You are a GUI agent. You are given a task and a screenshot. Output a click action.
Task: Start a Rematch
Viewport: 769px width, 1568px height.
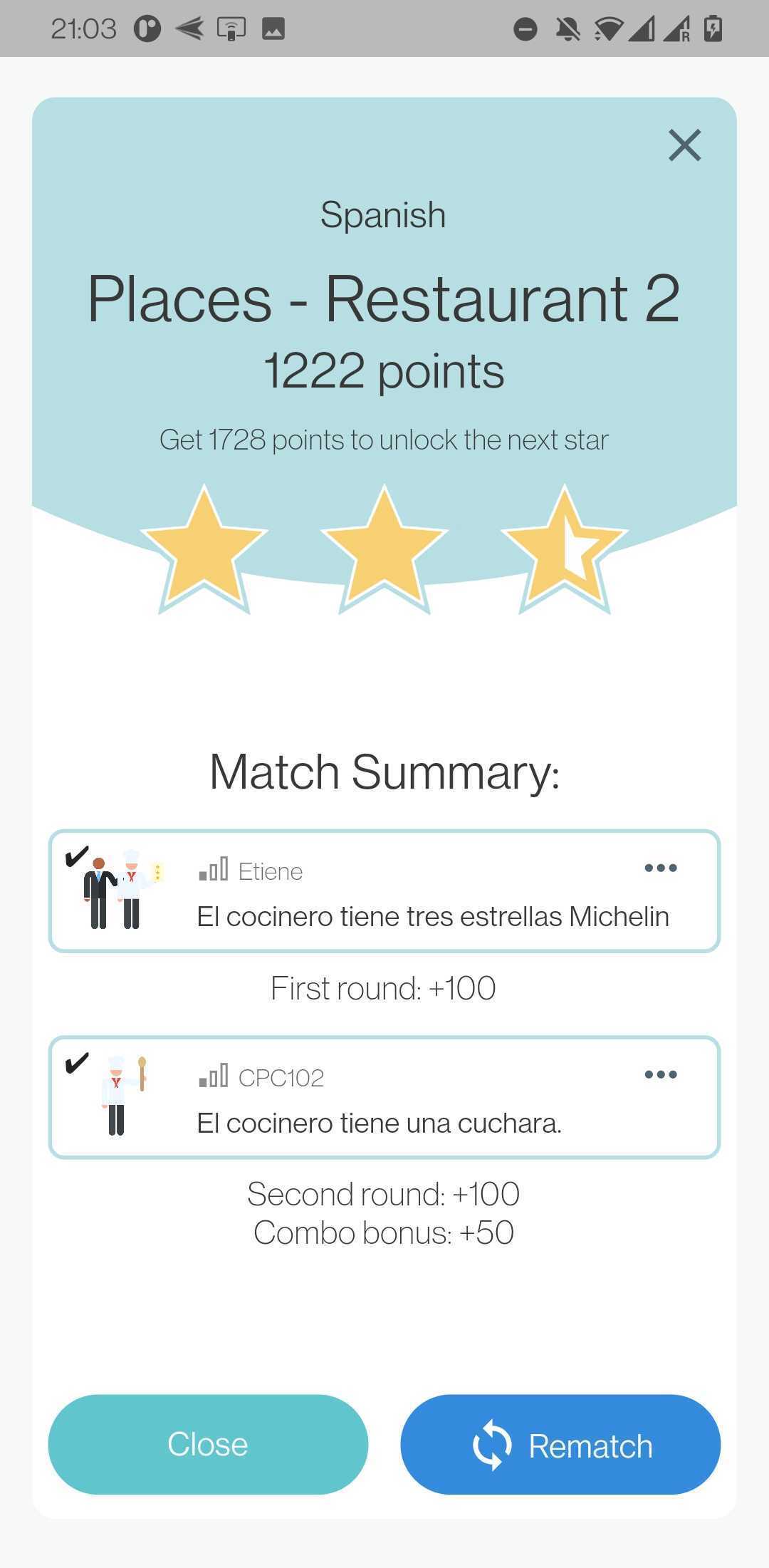(x=560, y=1444)
